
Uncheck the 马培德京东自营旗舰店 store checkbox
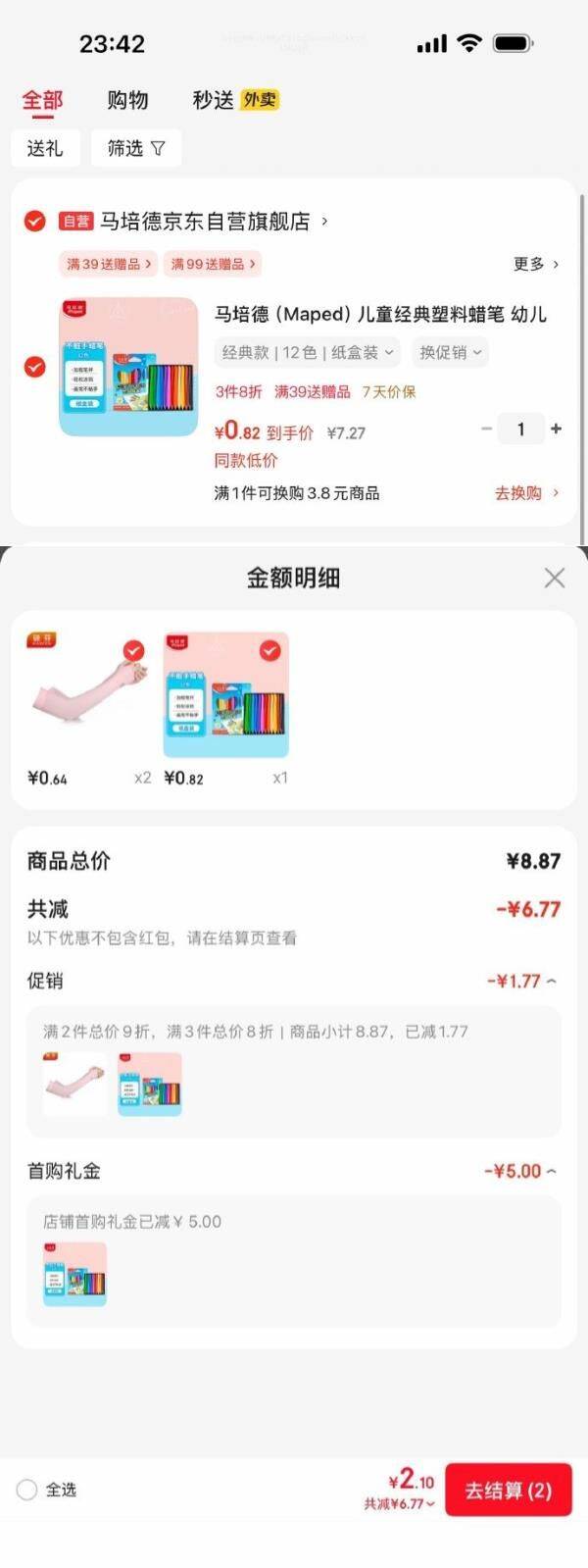(34, 222)
